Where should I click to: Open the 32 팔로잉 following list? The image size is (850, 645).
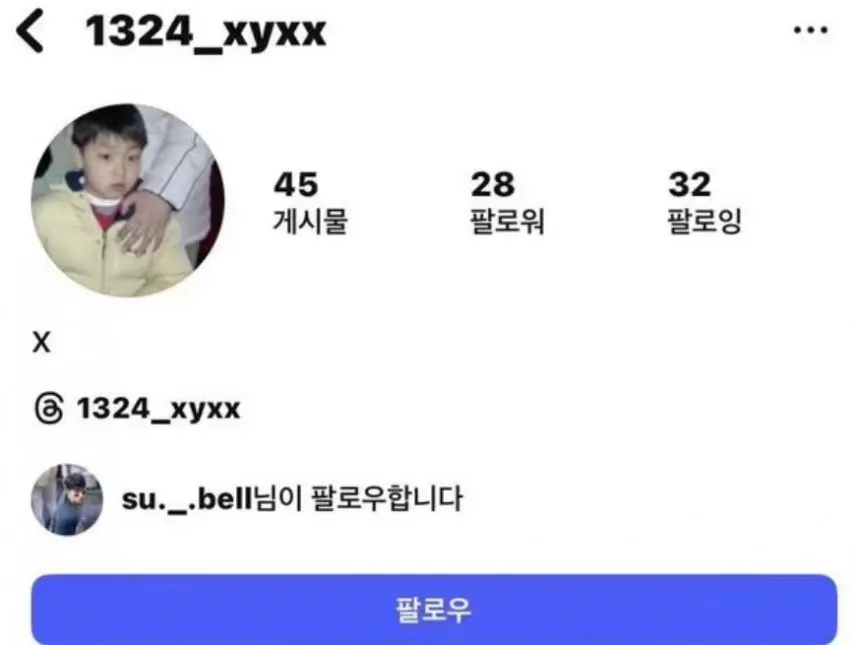click(704, 202)
